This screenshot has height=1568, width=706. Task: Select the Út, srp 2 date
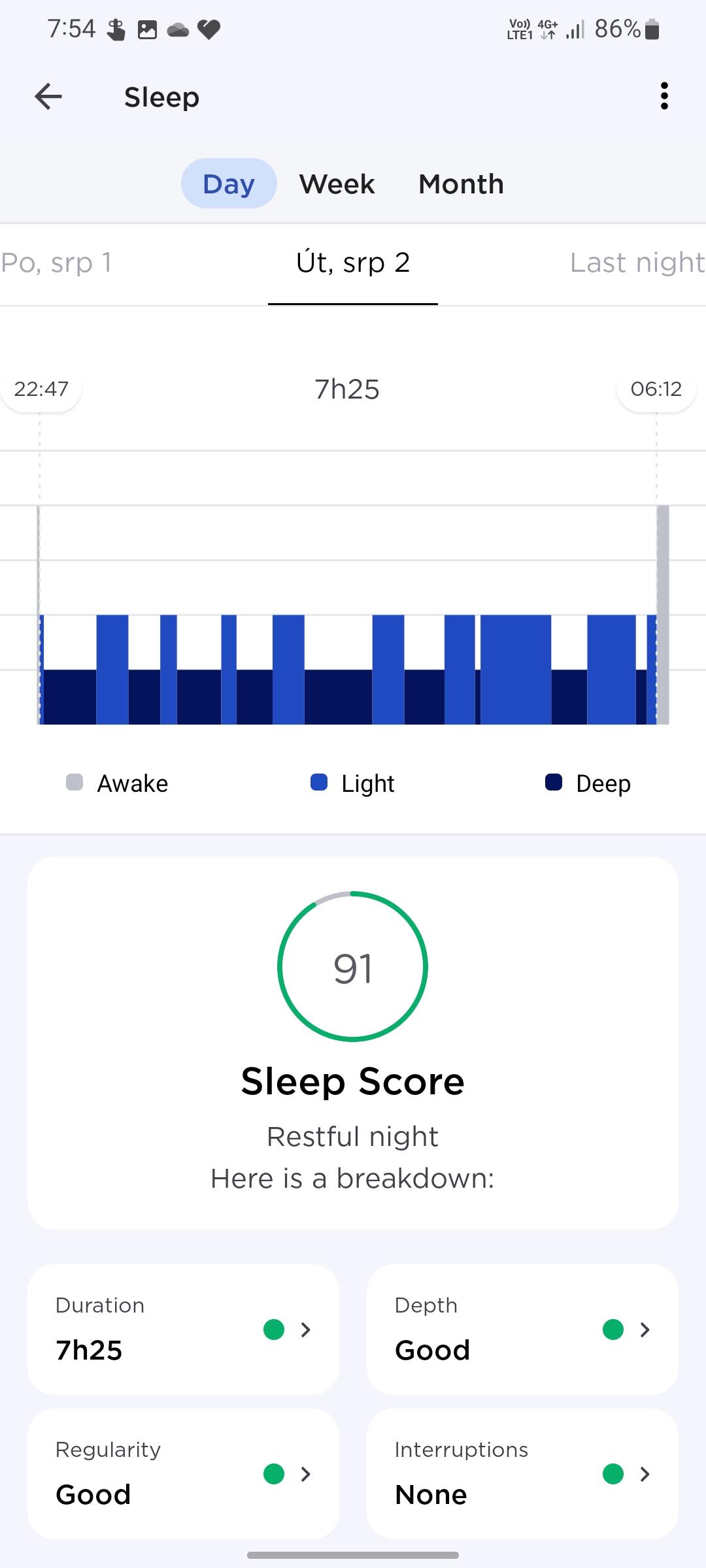(x=353, y=263)
